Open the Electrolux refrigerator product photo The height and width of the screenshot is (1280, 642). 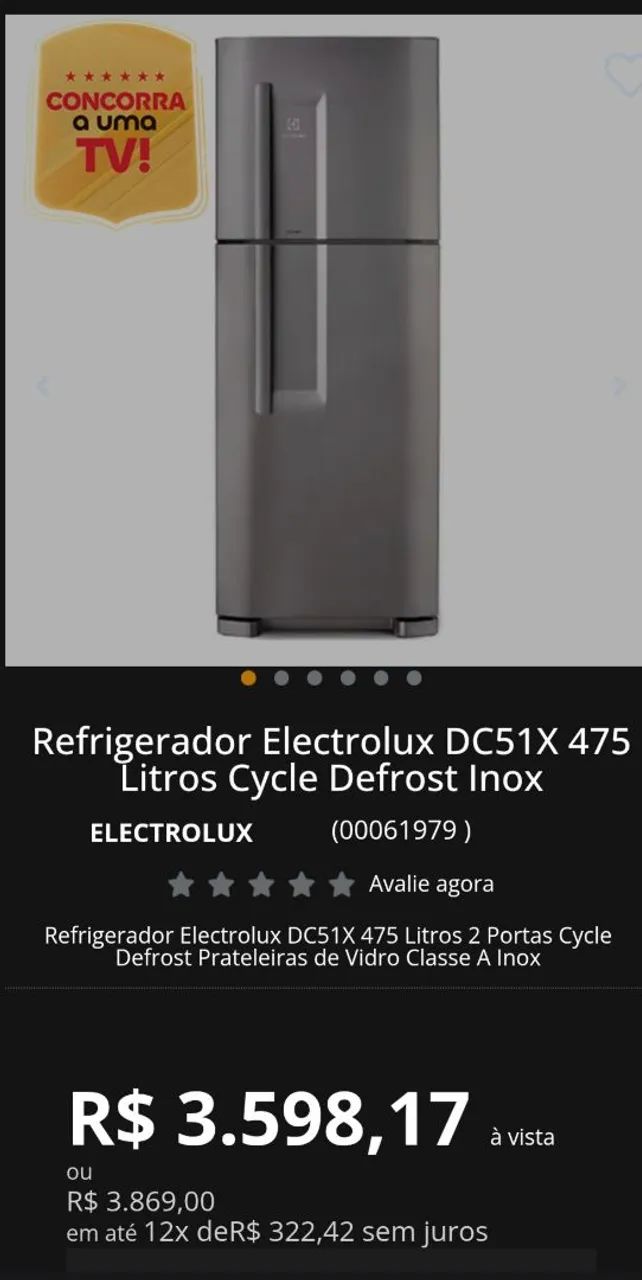click(x=328, y=336)
